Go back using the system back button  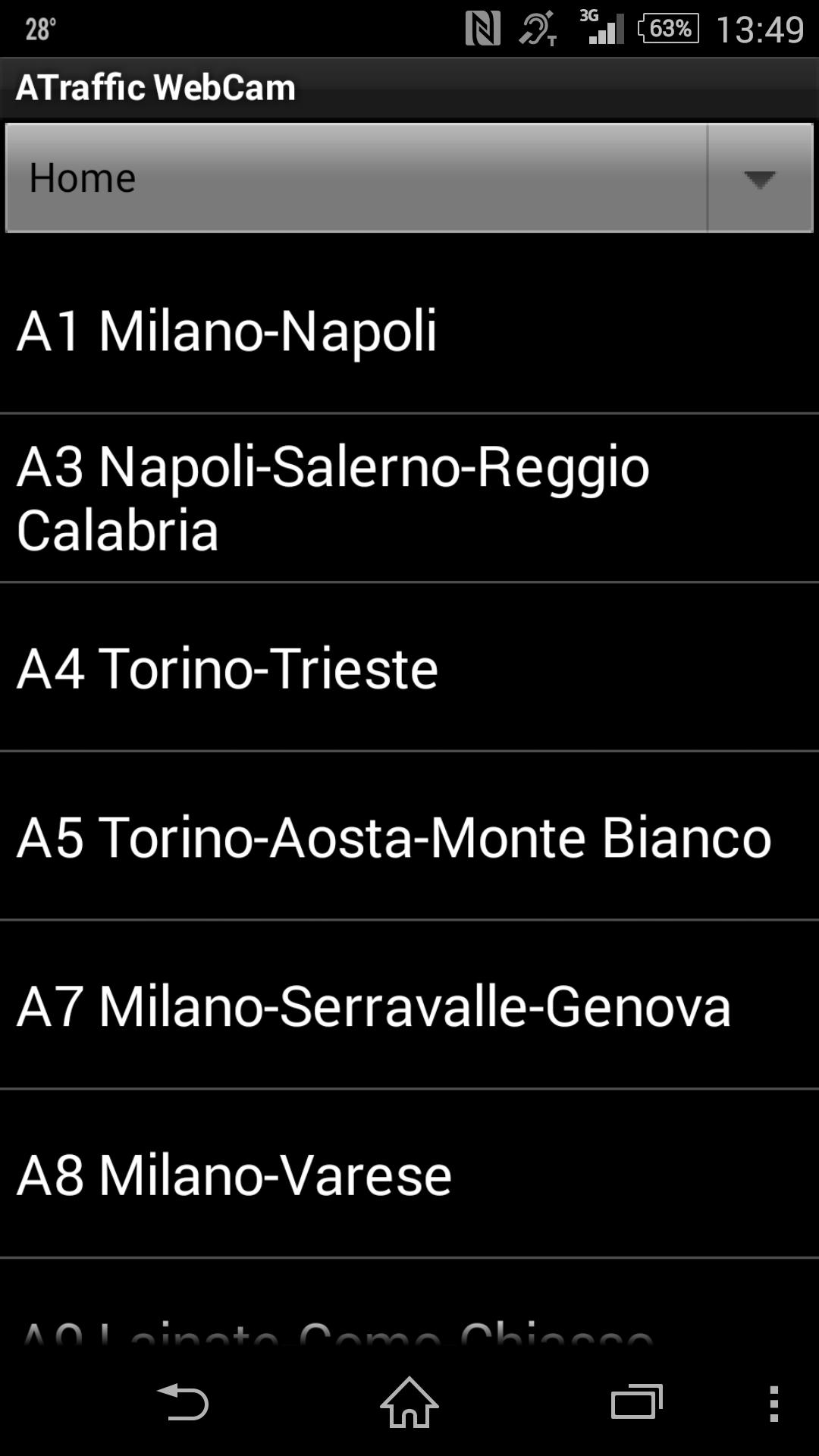pyautogui.click(x=183, y=1403)
